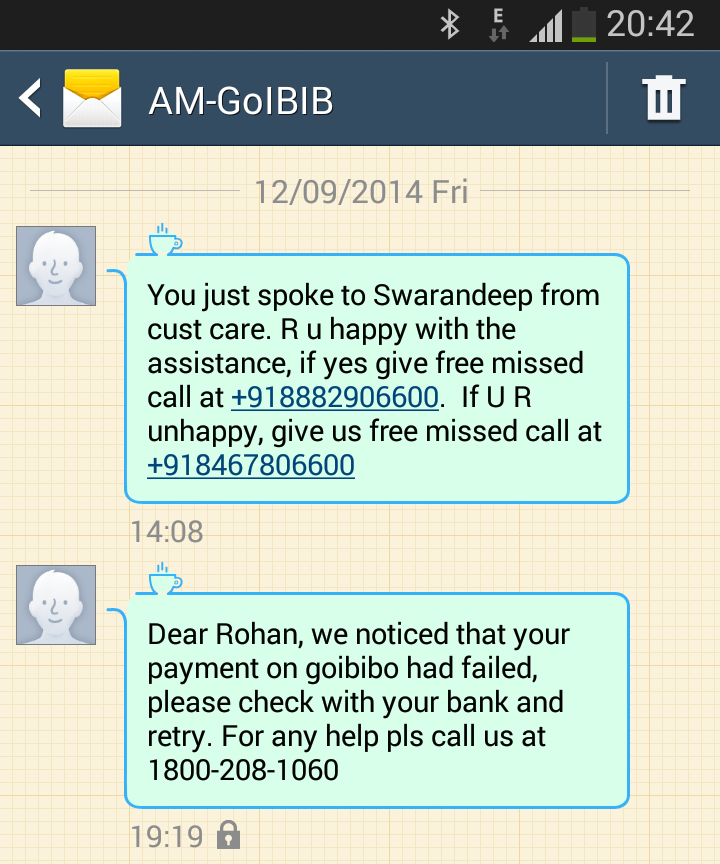Open contact avatar beside the Swarandeep message

pyautogui.click(x=56, y=266)
